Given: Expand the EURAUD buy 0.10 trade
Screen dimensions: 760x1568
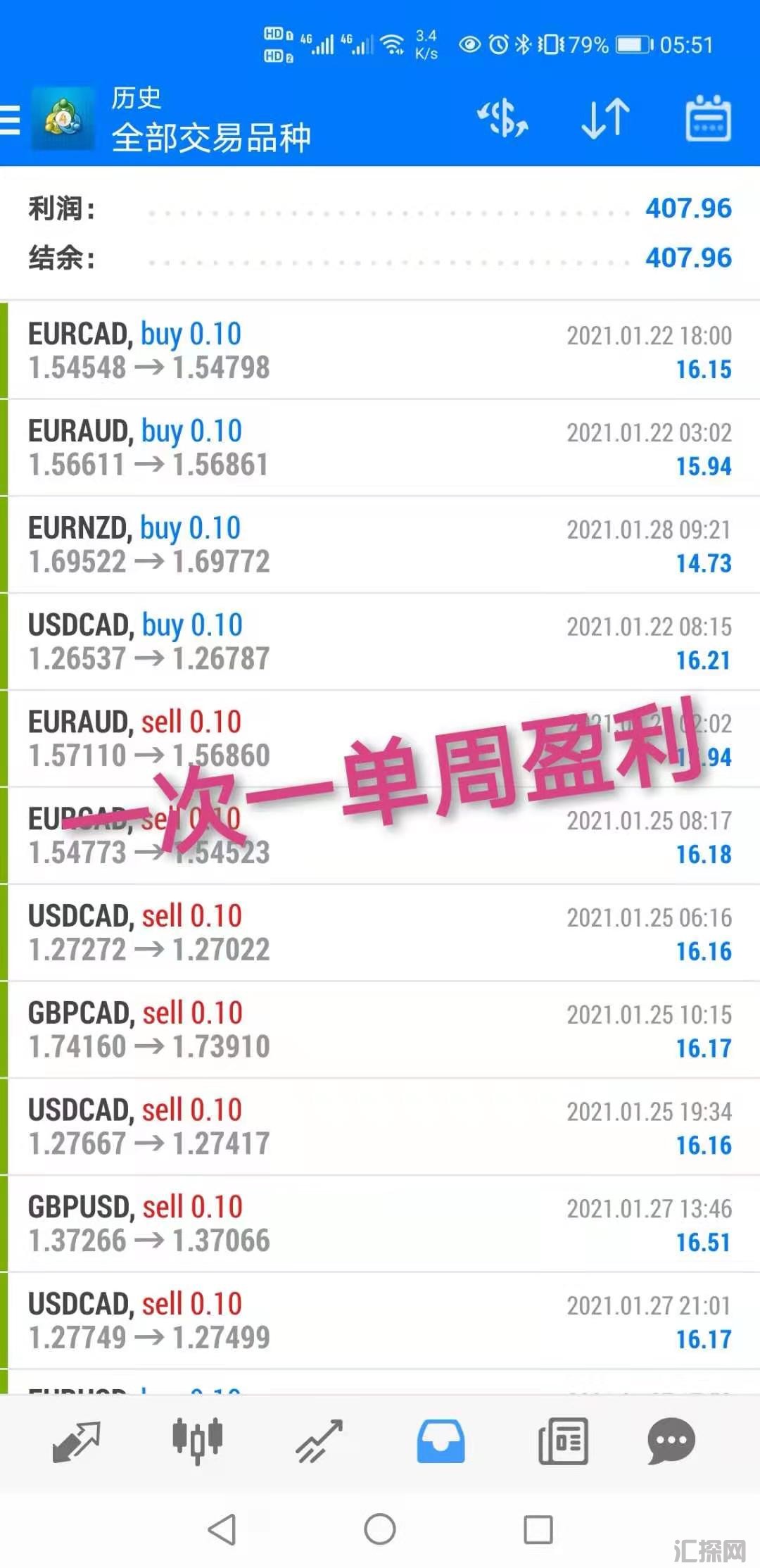Looking at the screenshot, I should 380,448.
